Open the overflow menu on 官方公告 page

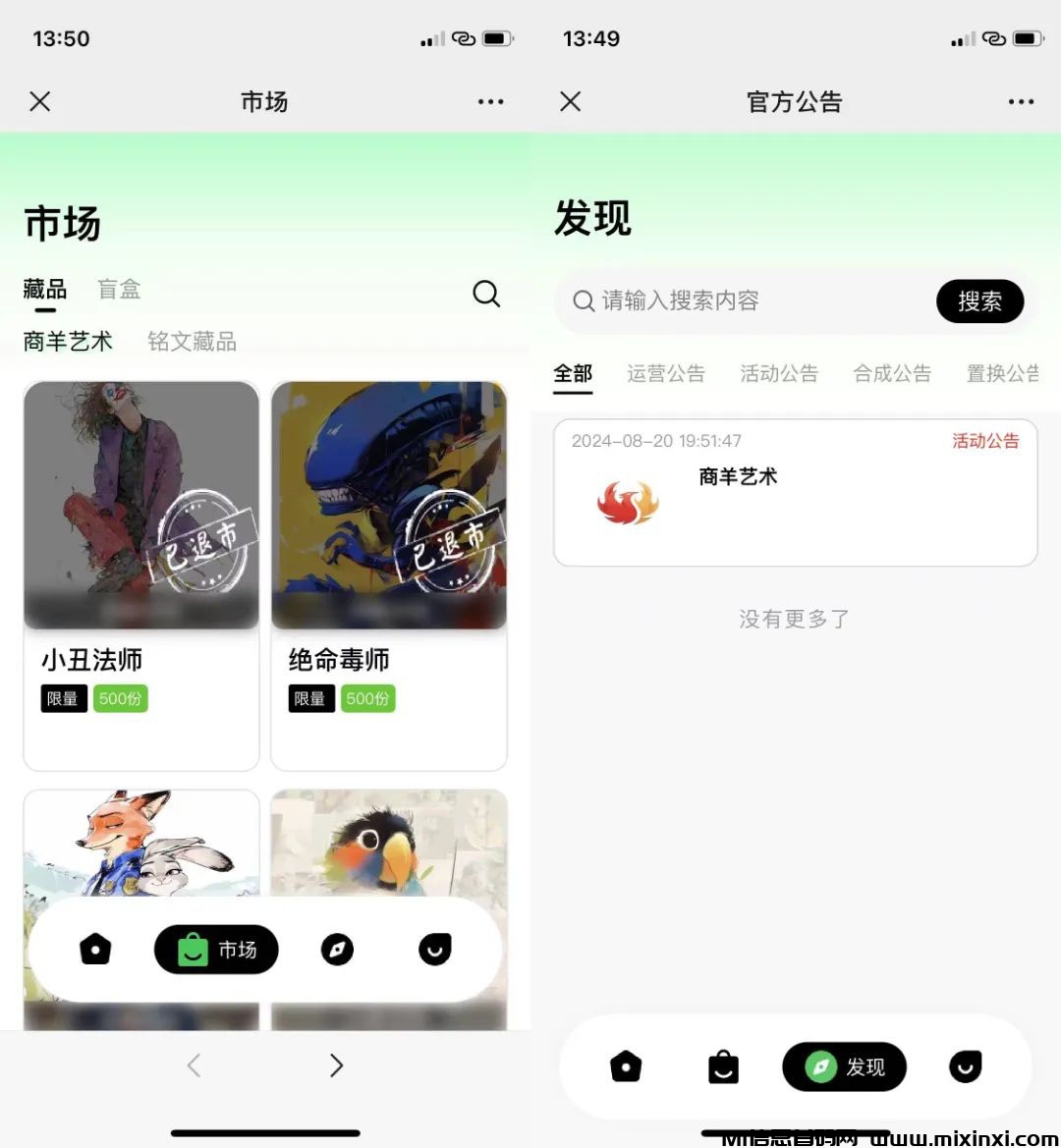(1021, 101)
